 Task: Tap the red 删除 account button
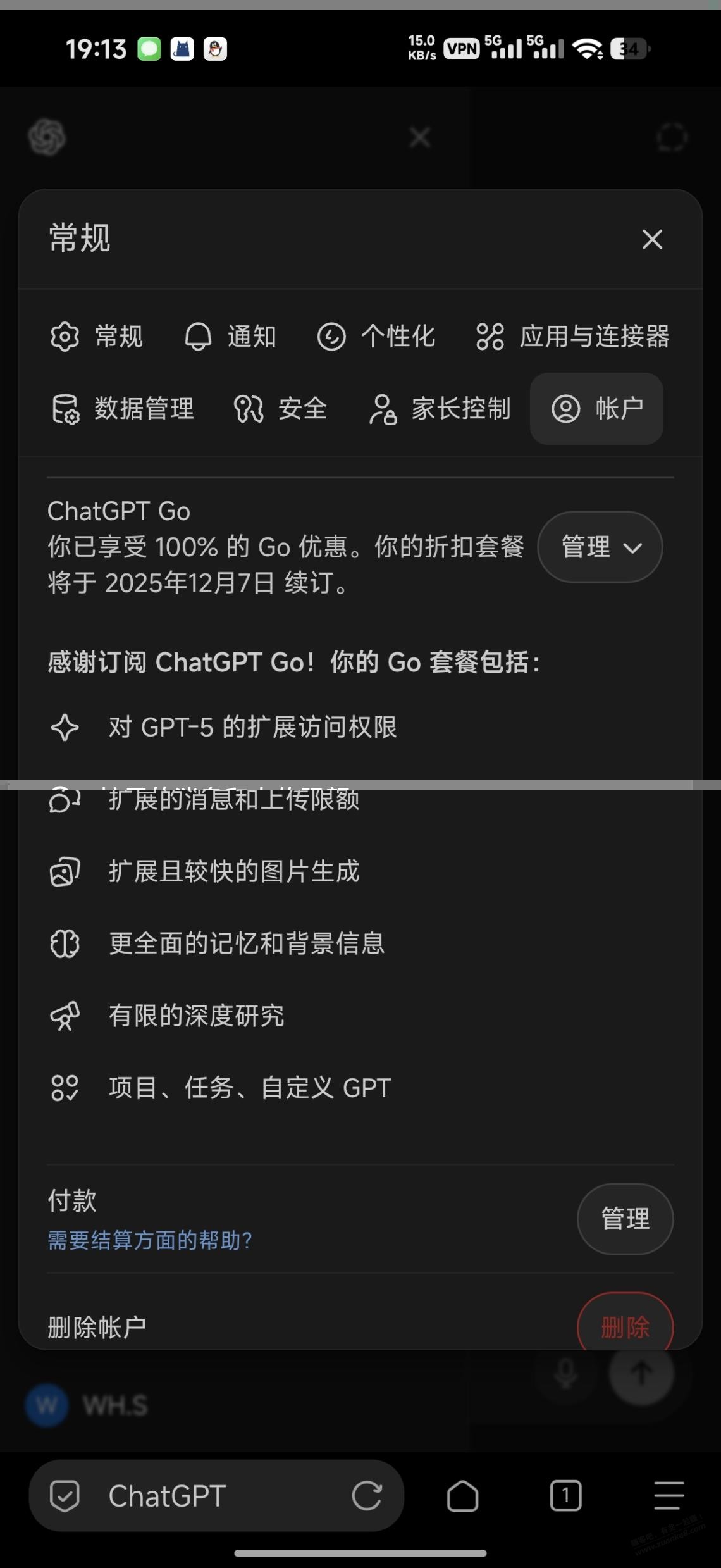(625, 1326)
